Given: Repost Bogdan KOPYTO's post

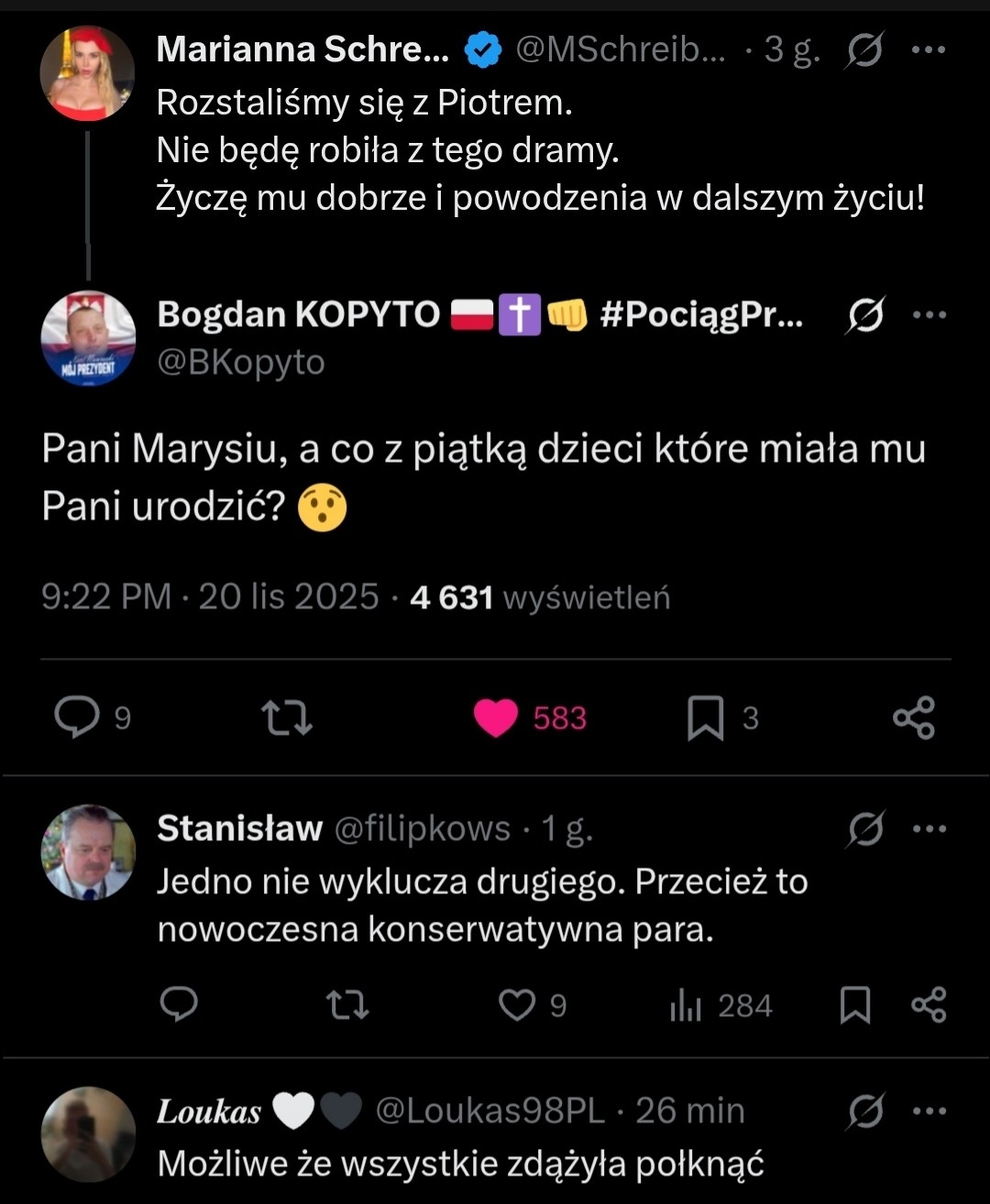Looking at the screenshot, I should [x=287, y=717].
